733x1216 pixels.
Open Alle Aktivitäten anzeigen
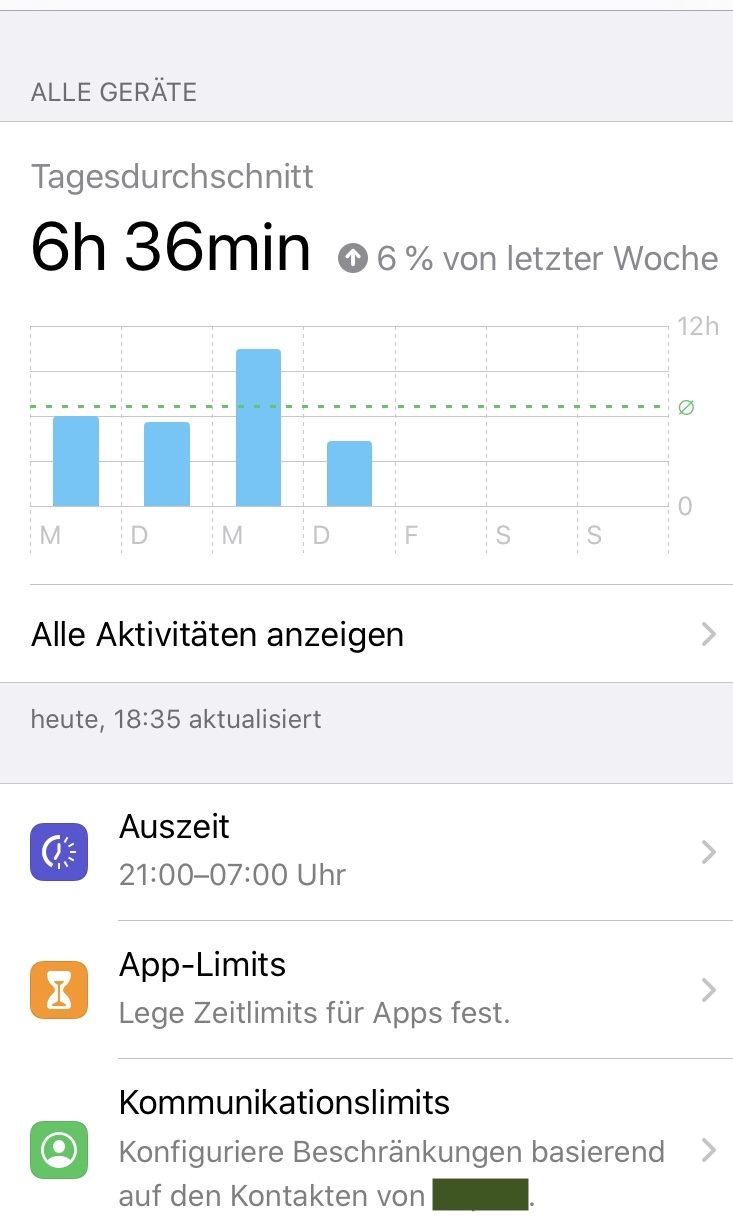[x=366, y=634]
